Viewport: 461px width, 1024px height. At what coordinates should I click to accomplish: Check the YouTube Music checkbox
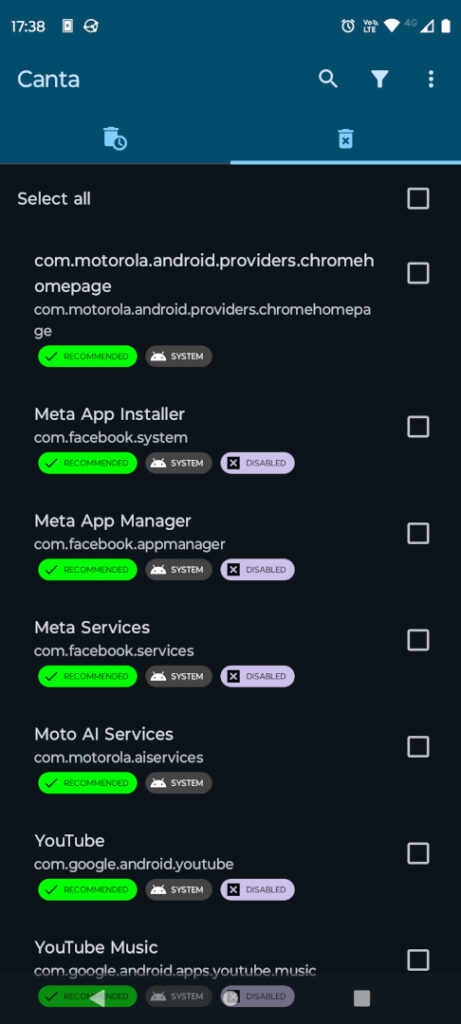click(418, 960)
